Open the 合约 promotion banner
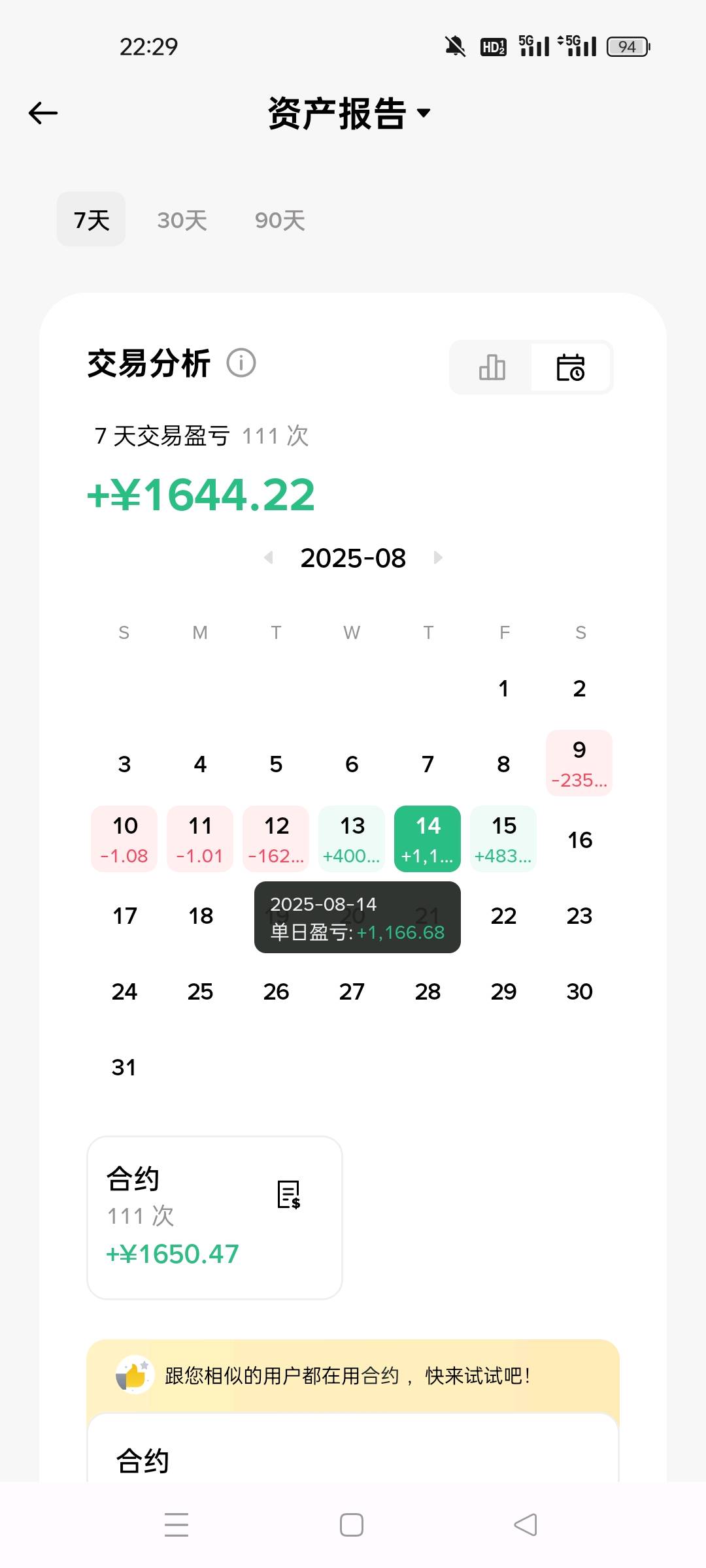Viewport: 706px width, 1568px height. tap(353, 1376)
